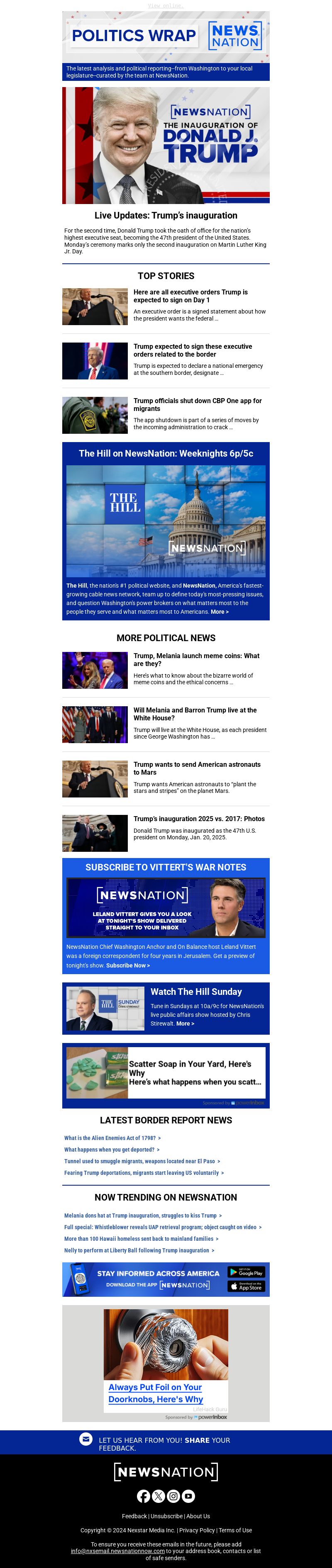This screenshot has width=332, height=1568.
Task: Tap More in The Hill on NewsNation
Action: [219, 612]
